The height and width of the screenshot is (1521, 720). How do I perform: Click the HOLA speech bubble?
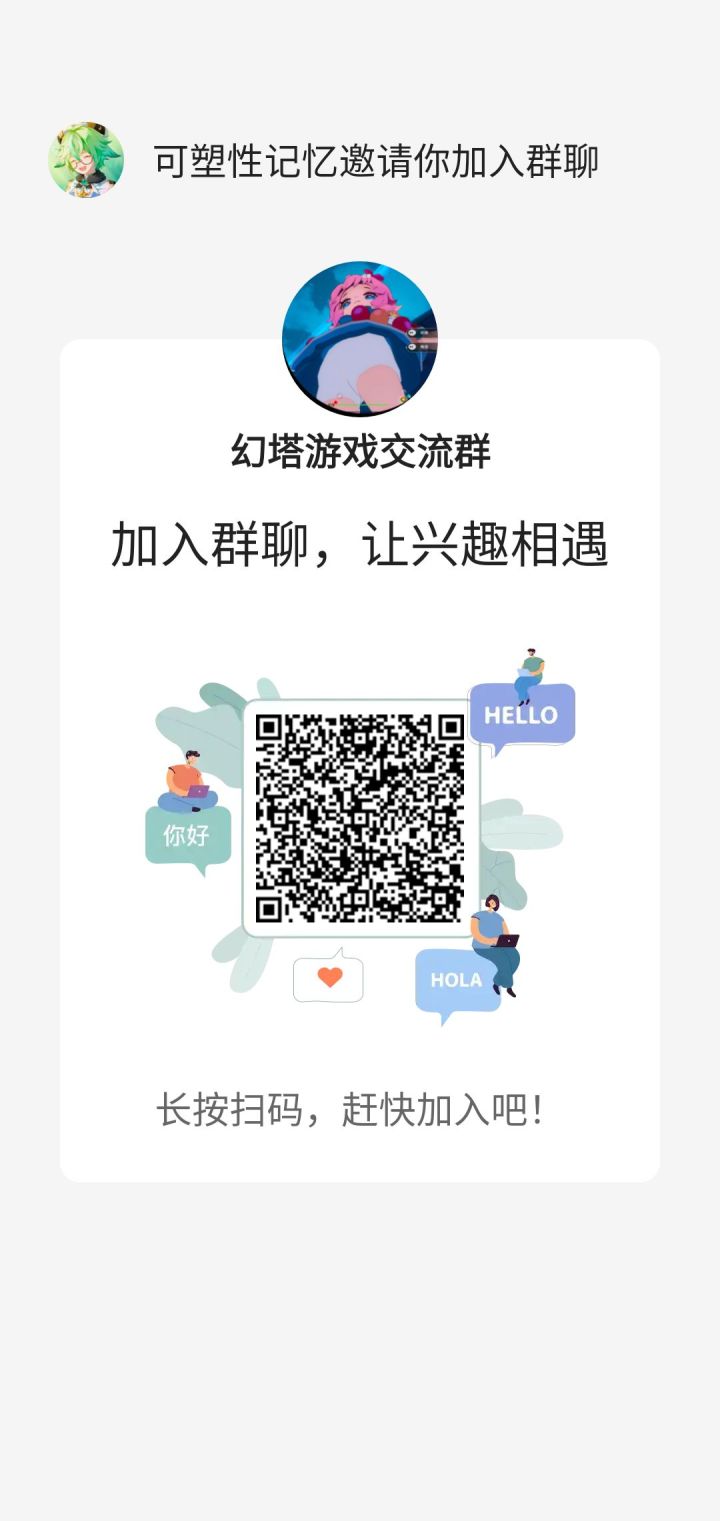(x=456, y=980)
